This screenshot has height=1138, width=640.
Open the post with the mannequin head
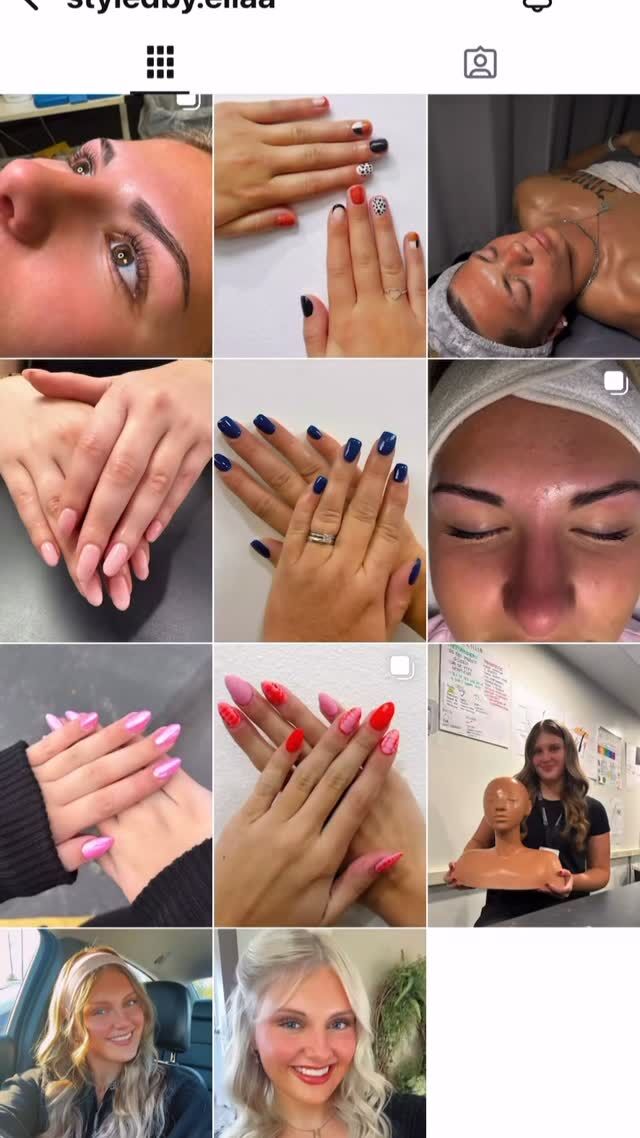[534, 785]
